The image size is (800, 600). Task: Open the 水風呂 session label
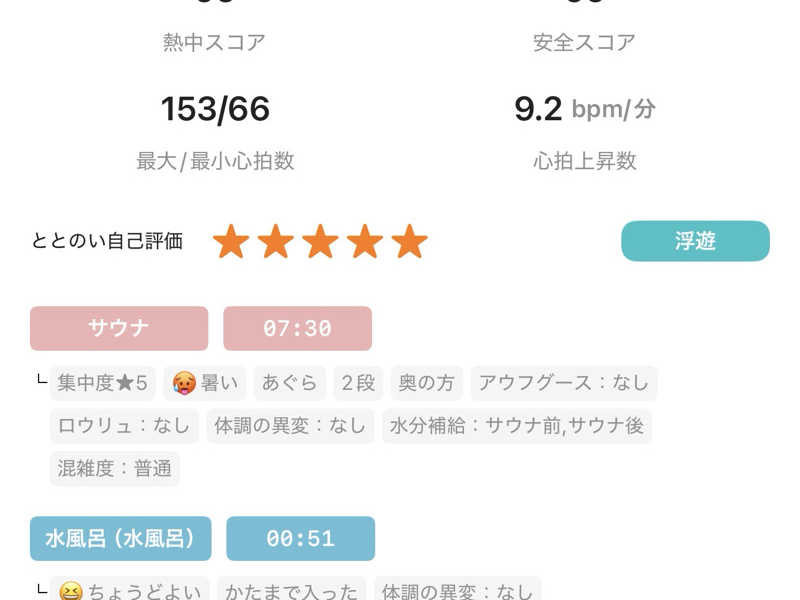click(120, 538)
